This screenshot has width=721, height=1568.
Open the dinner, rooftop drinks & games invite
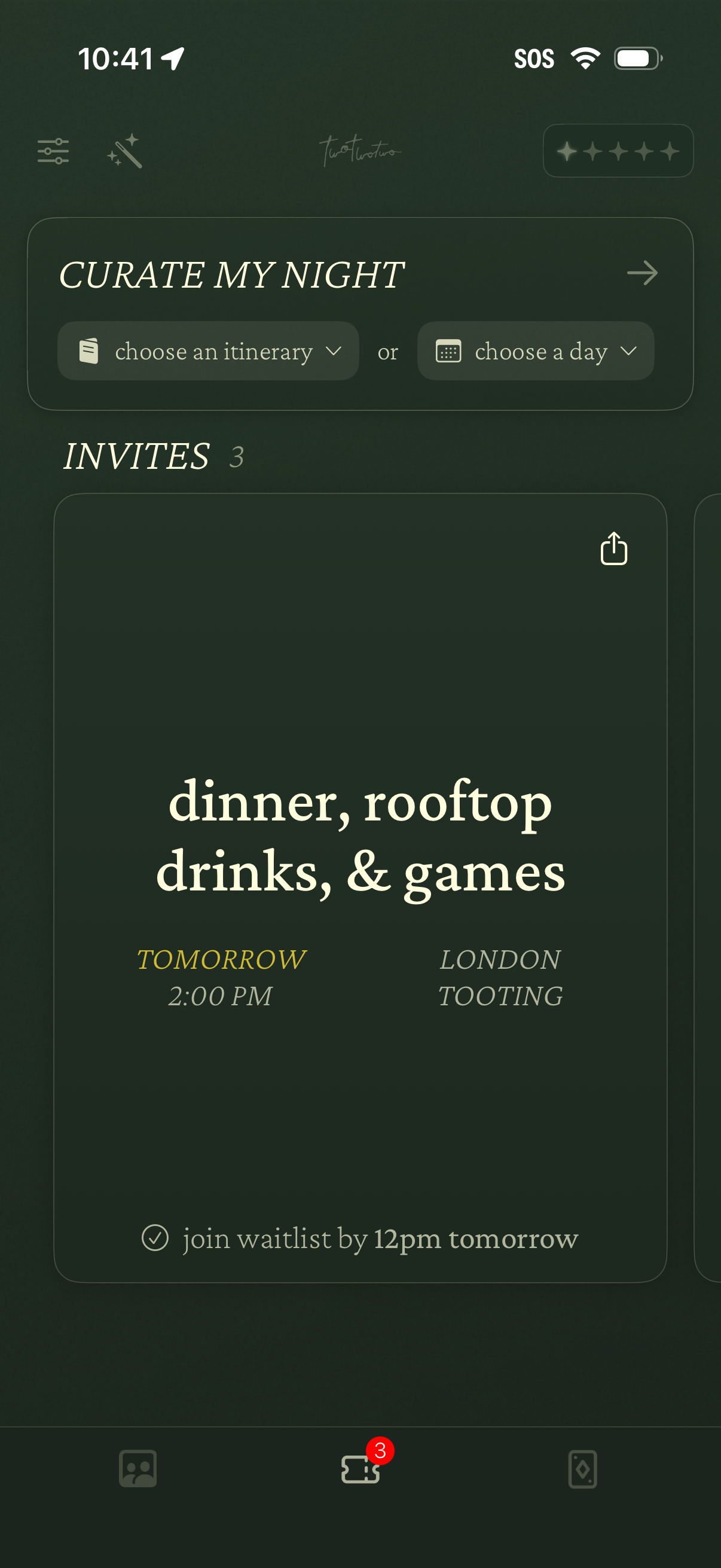pos(360,837)
